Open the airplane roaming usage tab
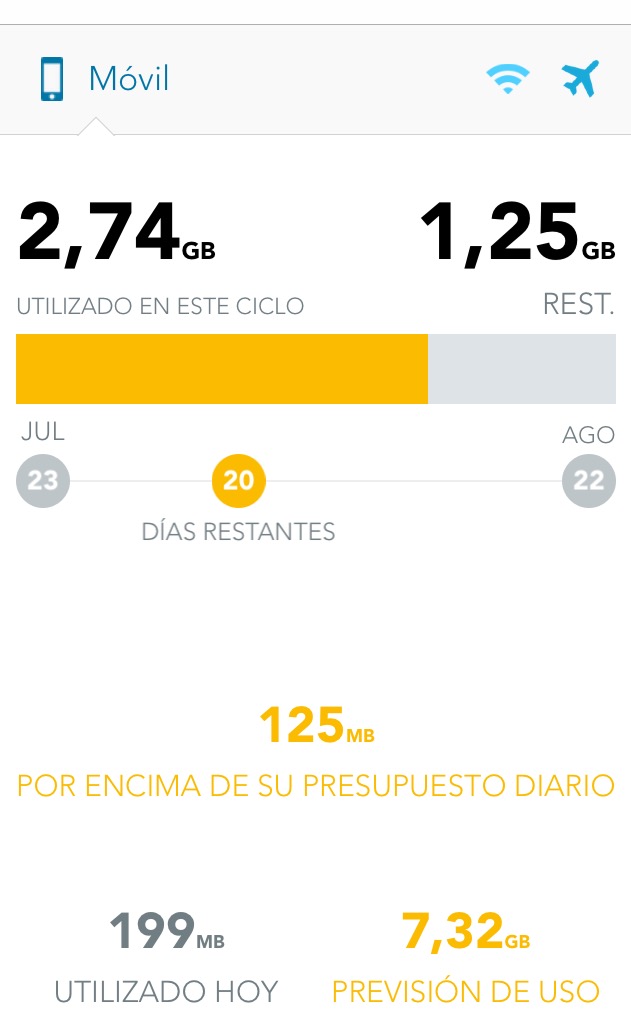The image size is (631, 1030). (580, 79)
